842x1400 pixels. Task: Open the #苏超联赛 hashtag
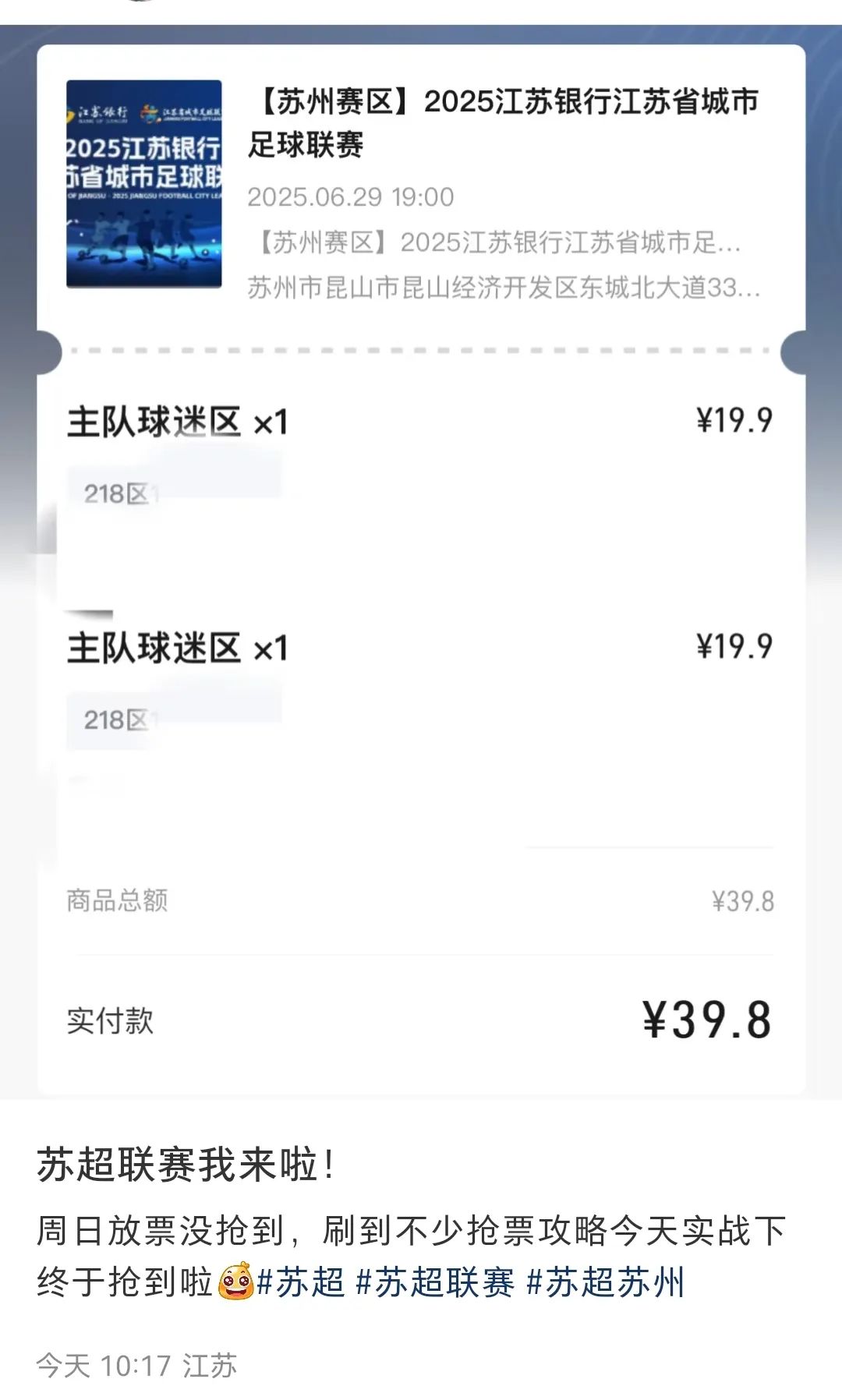[x=435, y=1283]
